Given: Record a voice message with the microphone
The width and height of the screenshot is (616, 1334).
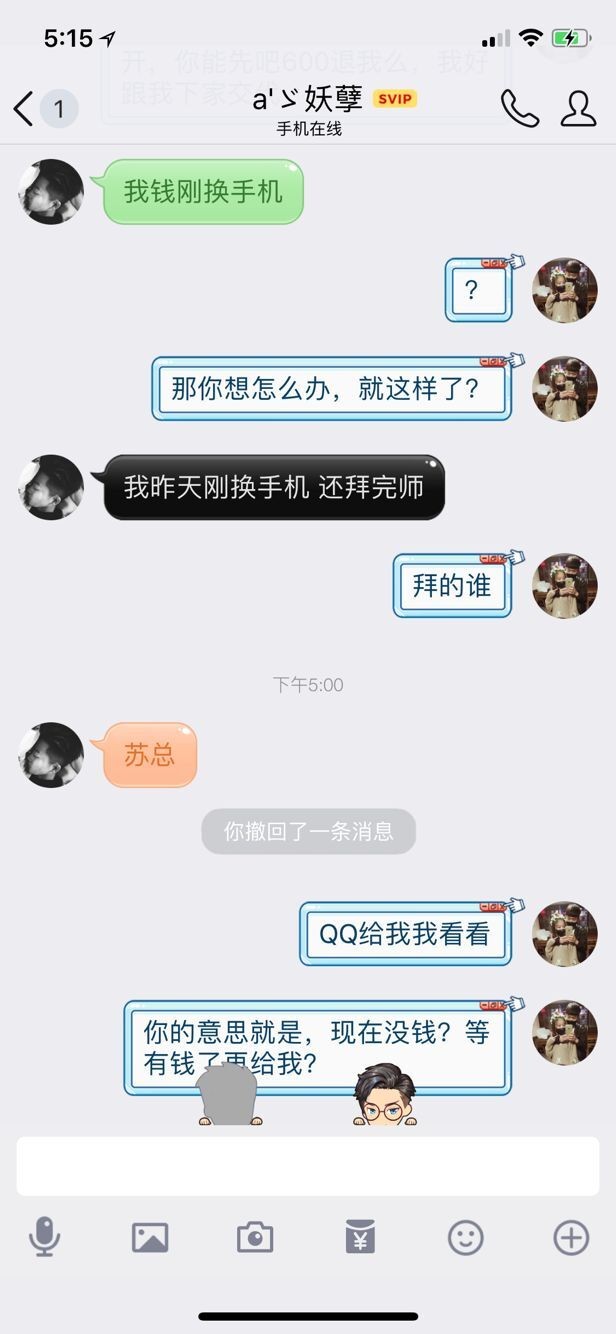Looking at the screenshot, I should [x=45, y=1238].
